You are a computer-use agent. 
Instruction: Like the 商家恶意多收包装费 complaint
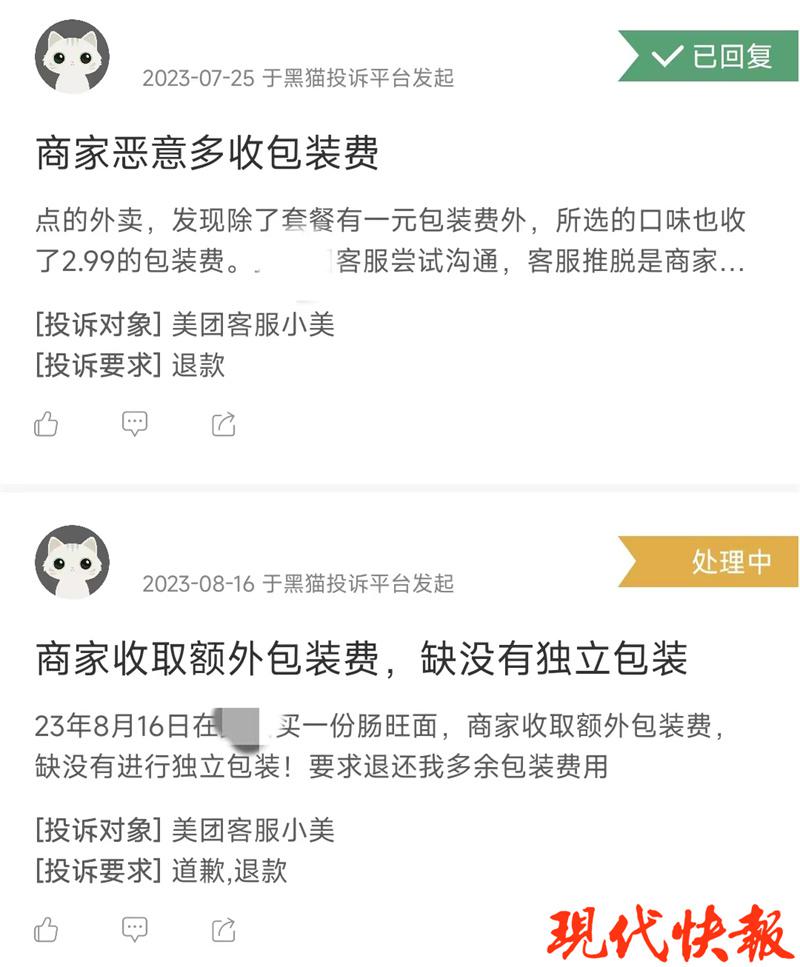(x=46, y=424)
